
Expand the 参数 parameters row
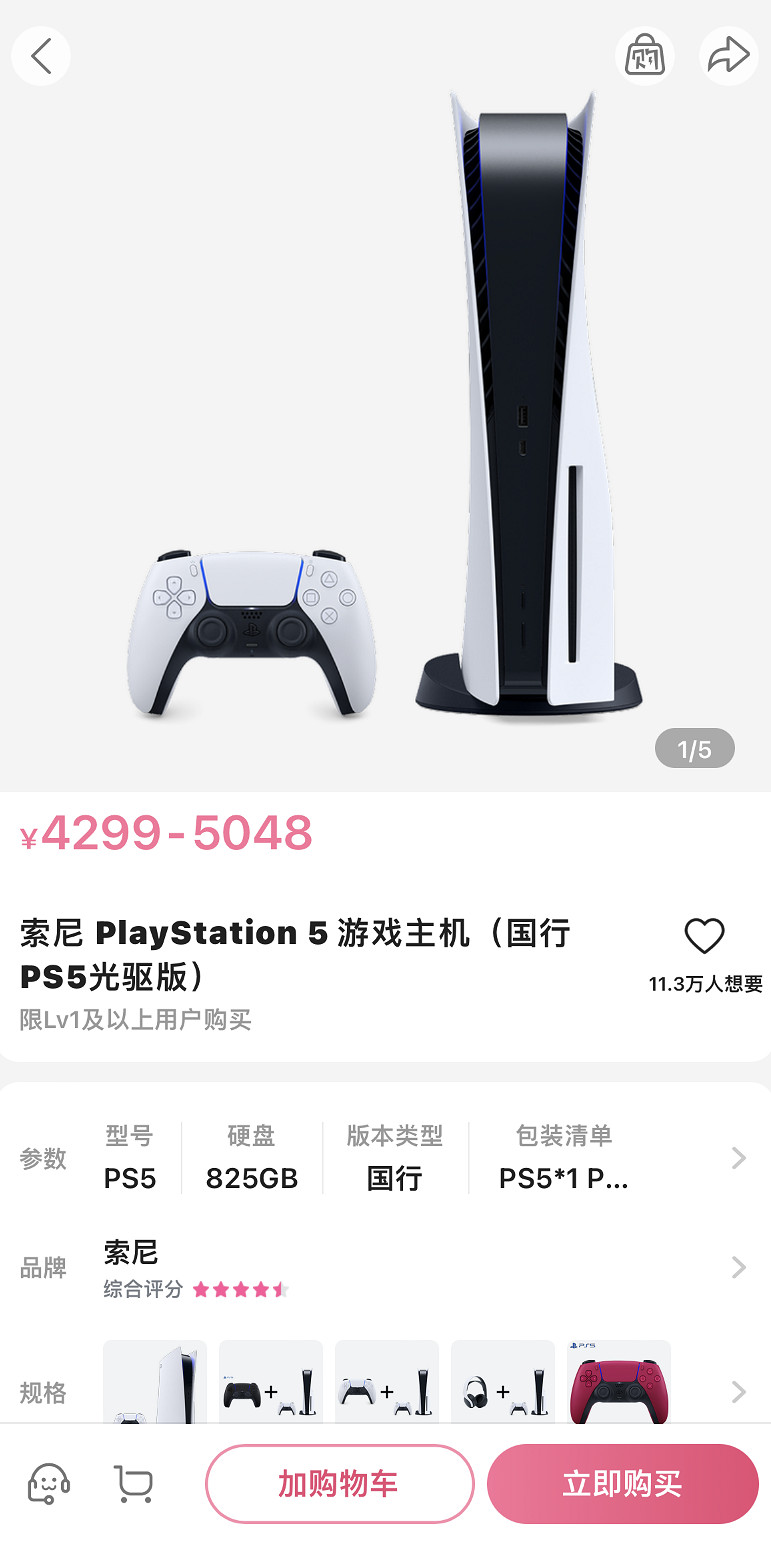738,1157
